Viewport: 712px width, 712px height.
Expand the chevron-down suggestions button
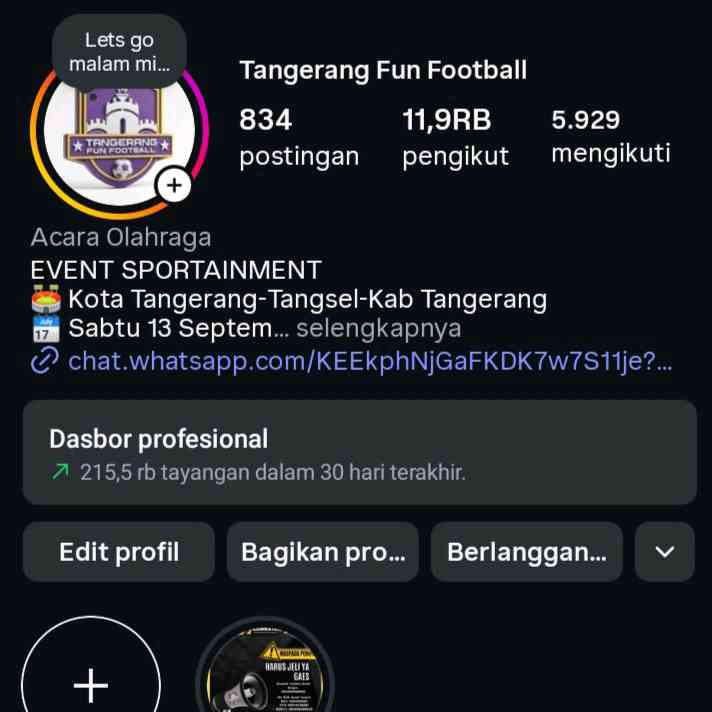(664, 552)
